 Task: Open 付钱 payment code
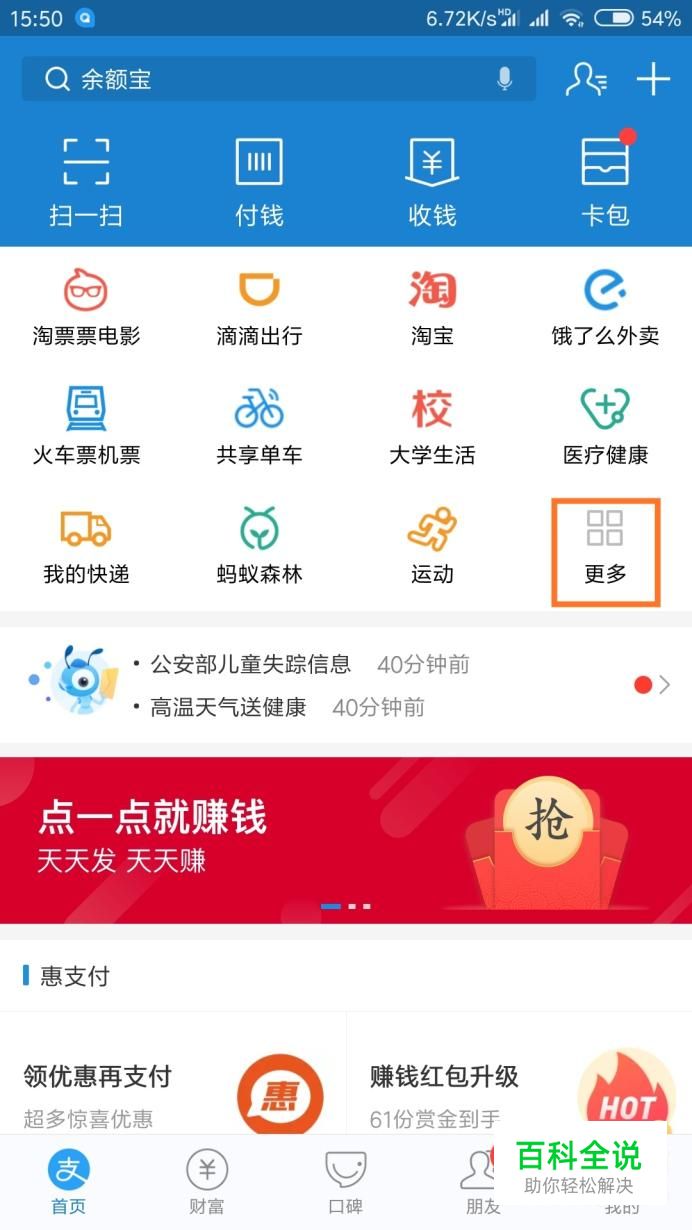click(x=259, y=180)
